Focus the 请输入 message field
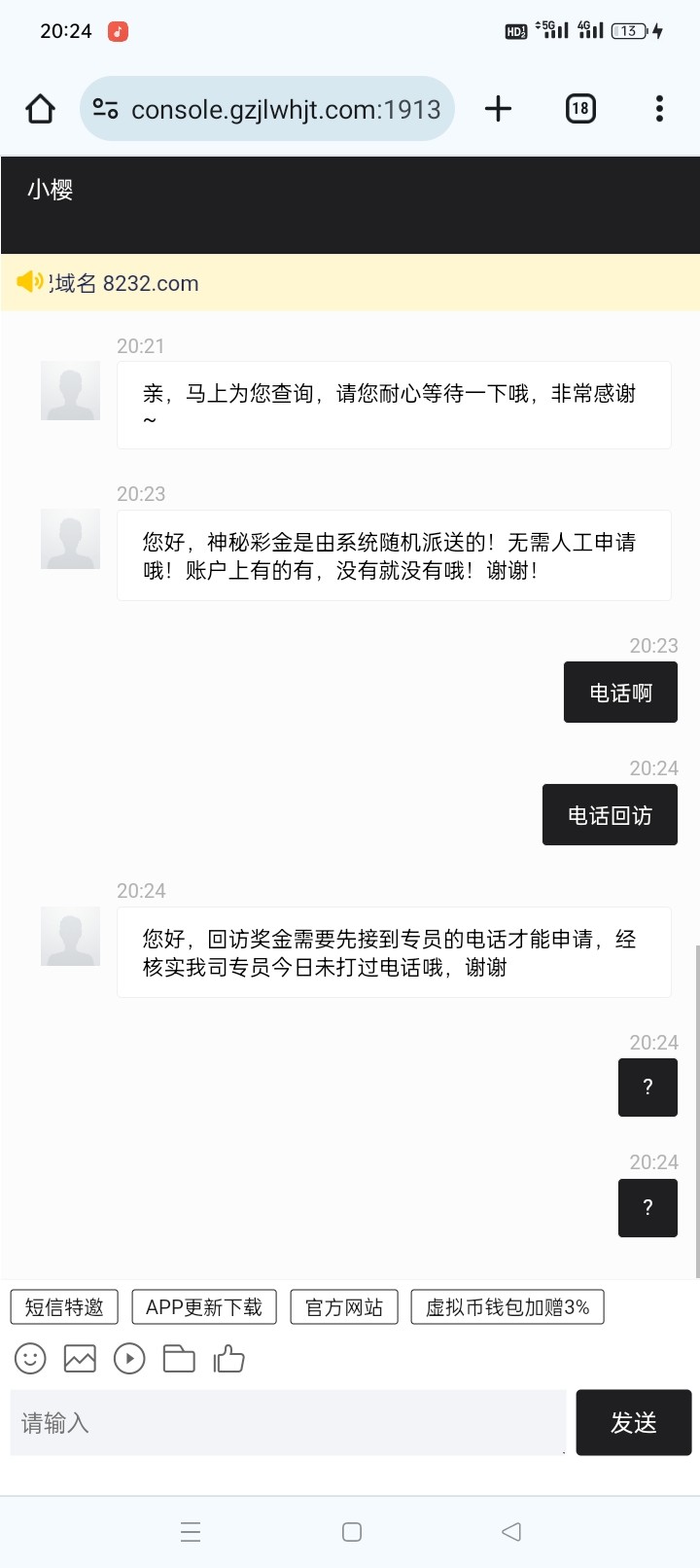 288,1423
